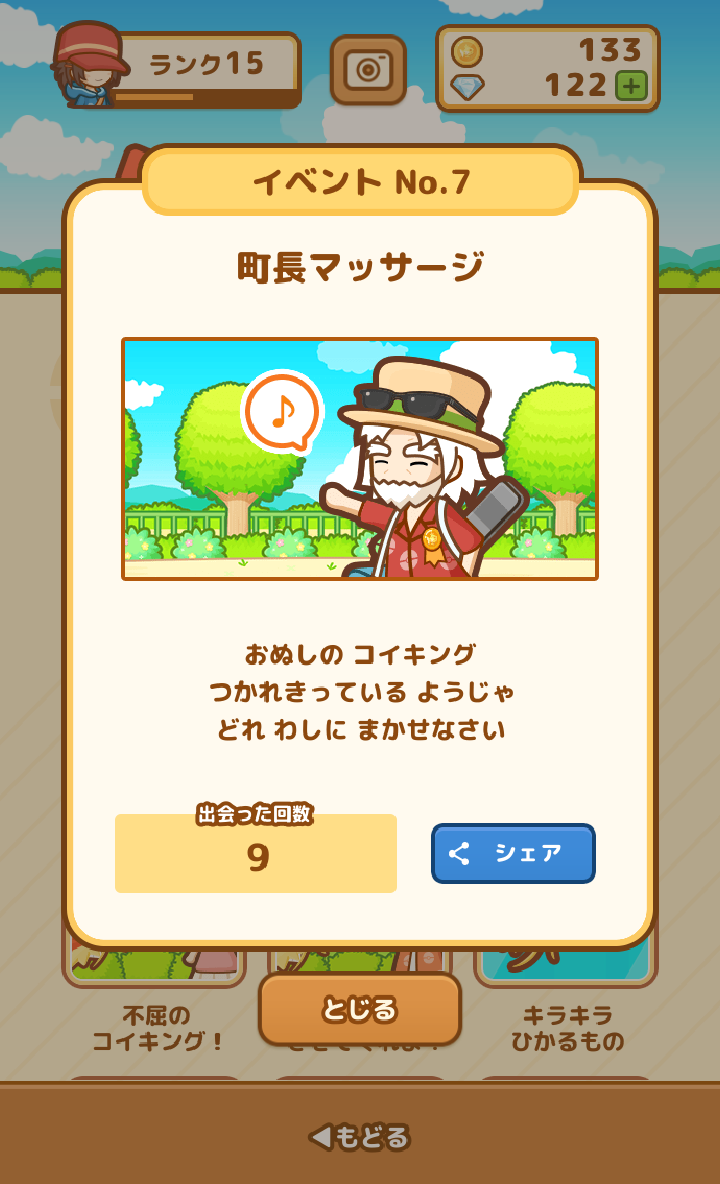
Task: Close the event with とじる
Action: (360, 1012)
